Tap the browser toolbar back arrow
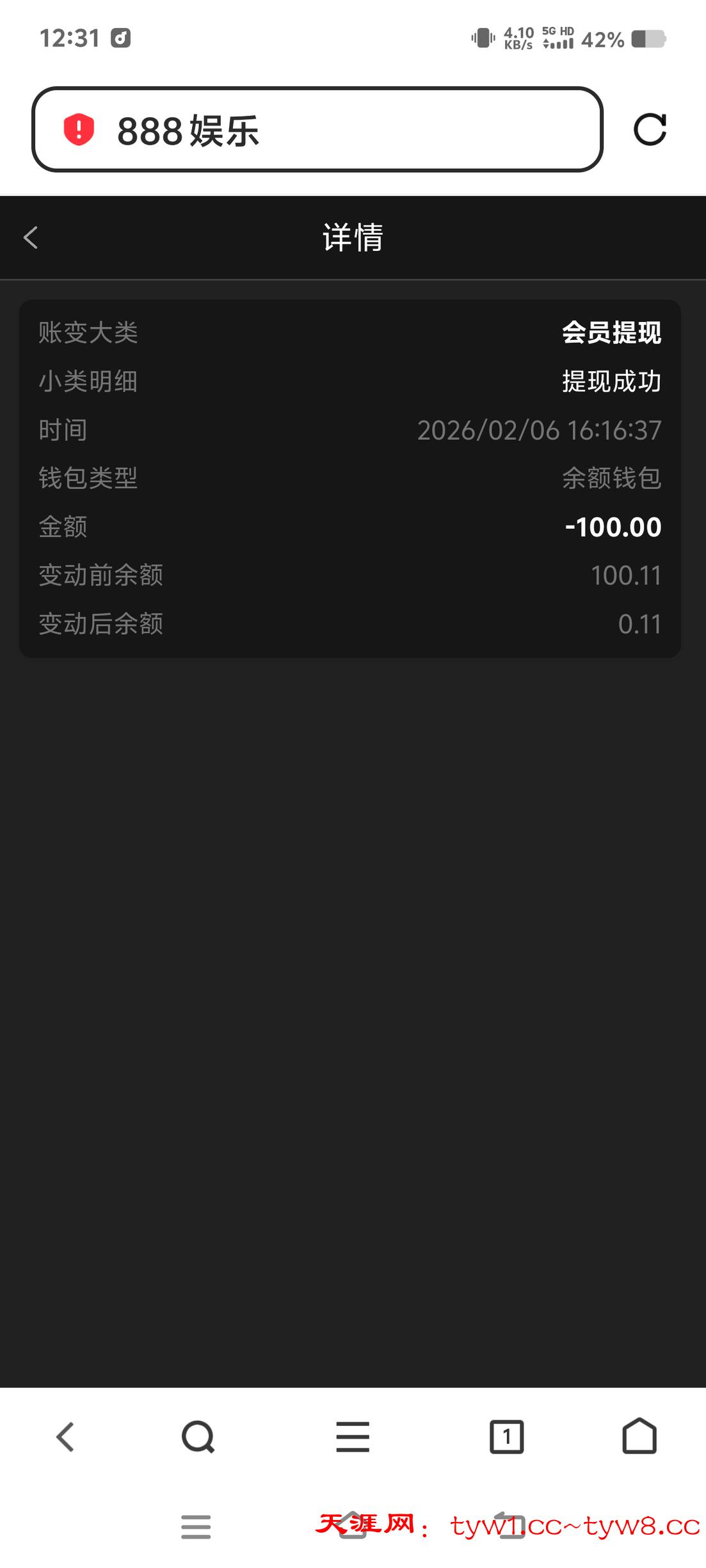The width and height of the screenshot is (706, 1568). tap(65, 1437)
